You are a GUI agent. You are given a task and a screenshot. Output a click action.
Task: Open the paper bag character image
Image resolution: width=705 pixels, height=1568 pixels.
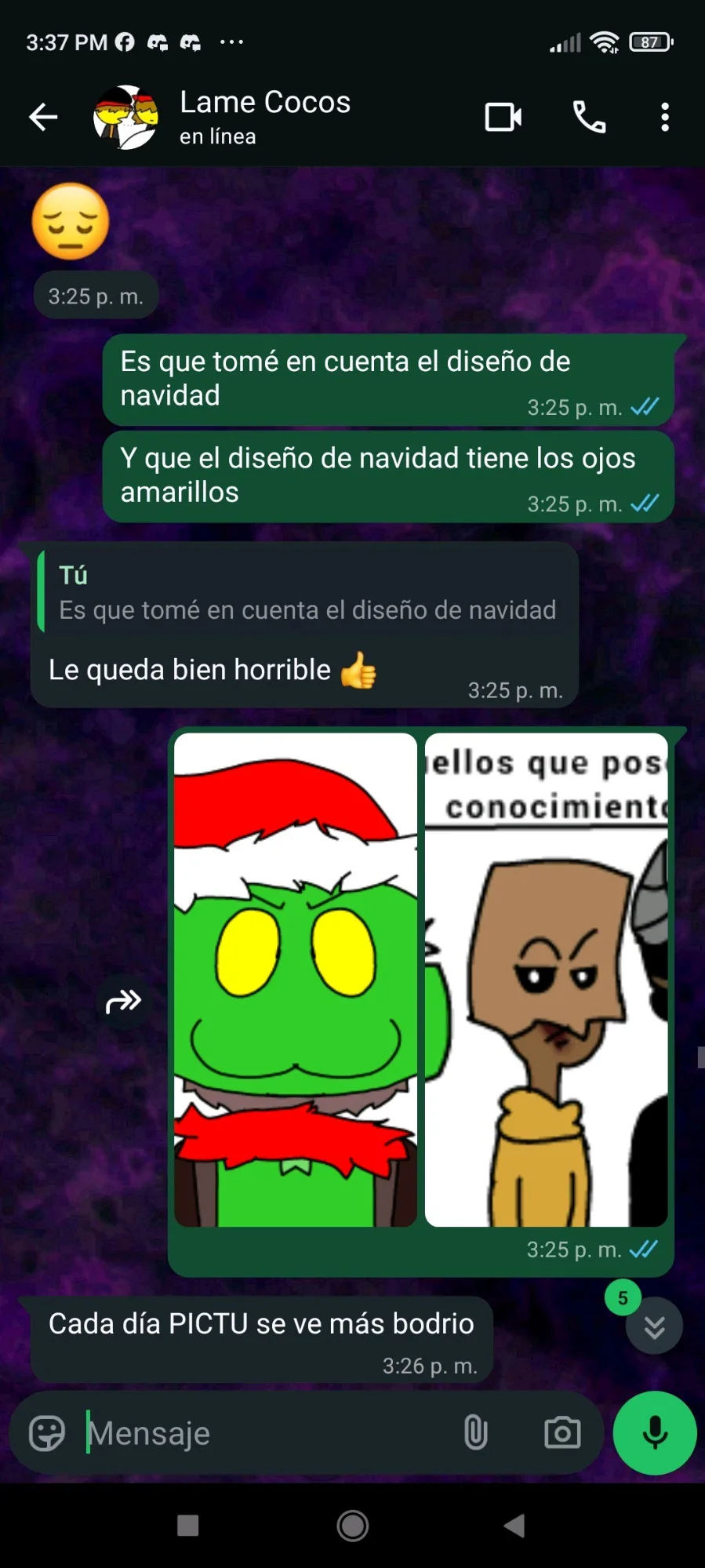point(546,979)
